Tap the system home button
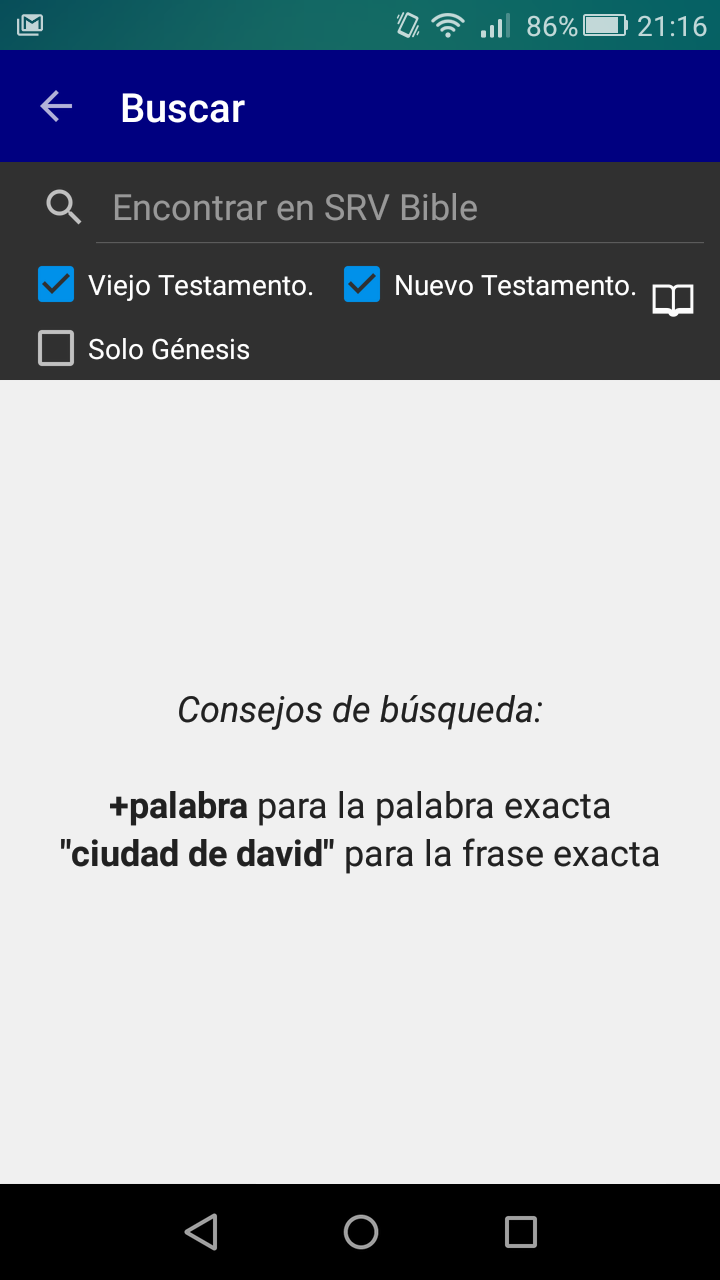 (360, 1232)
